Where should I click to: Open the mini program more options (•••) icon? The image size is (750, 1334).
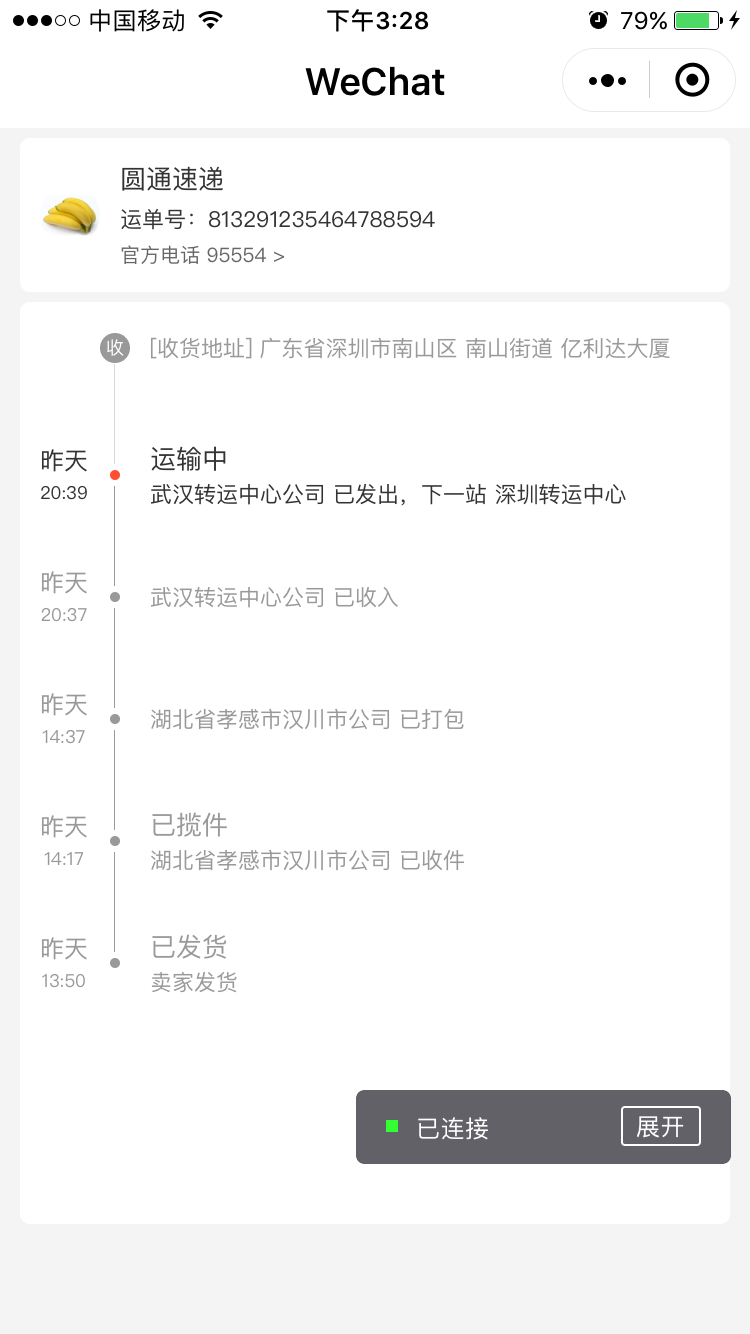point(607,80)
